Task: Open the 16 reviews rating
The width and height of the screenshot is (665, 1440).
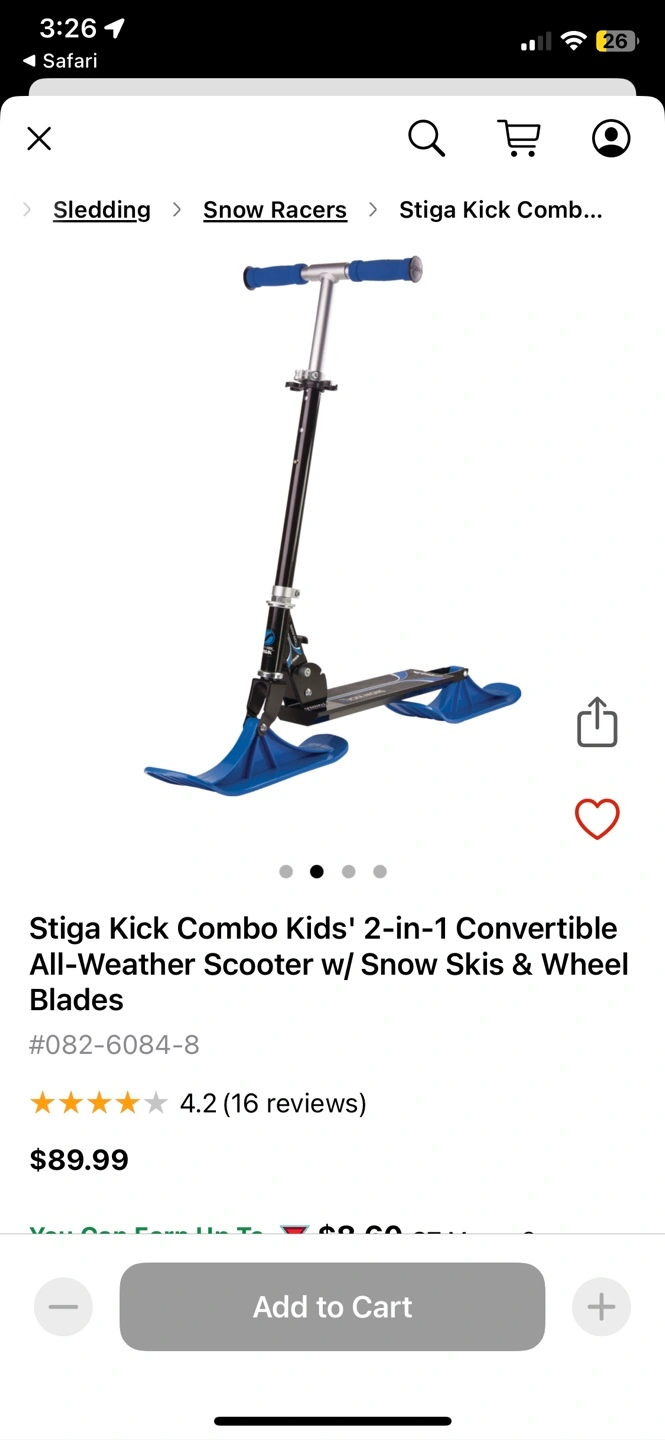Action: coord(272,1103)
